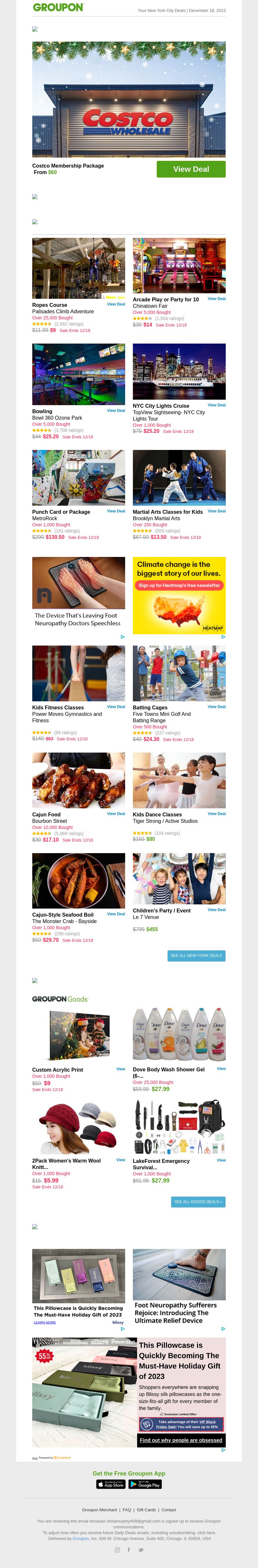View the Custom Acrylic Print offer

pyautogui.click(x=121, y=1069)
